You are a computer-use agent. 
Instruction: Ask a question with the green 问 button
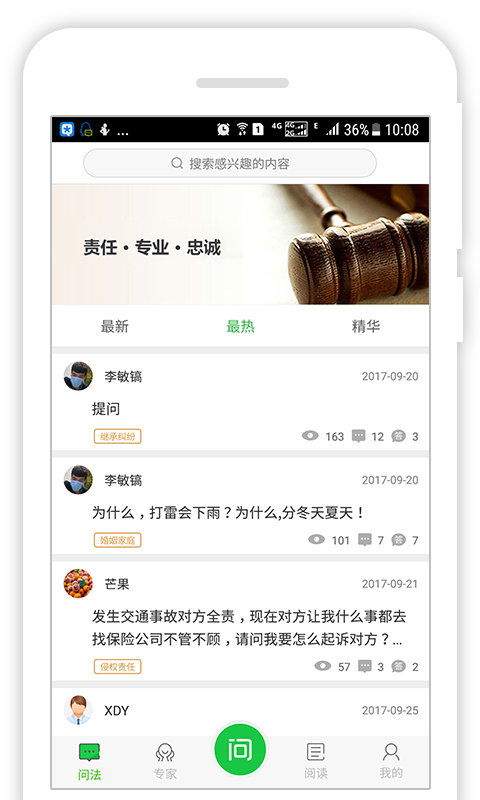click(x=240, y=750)
